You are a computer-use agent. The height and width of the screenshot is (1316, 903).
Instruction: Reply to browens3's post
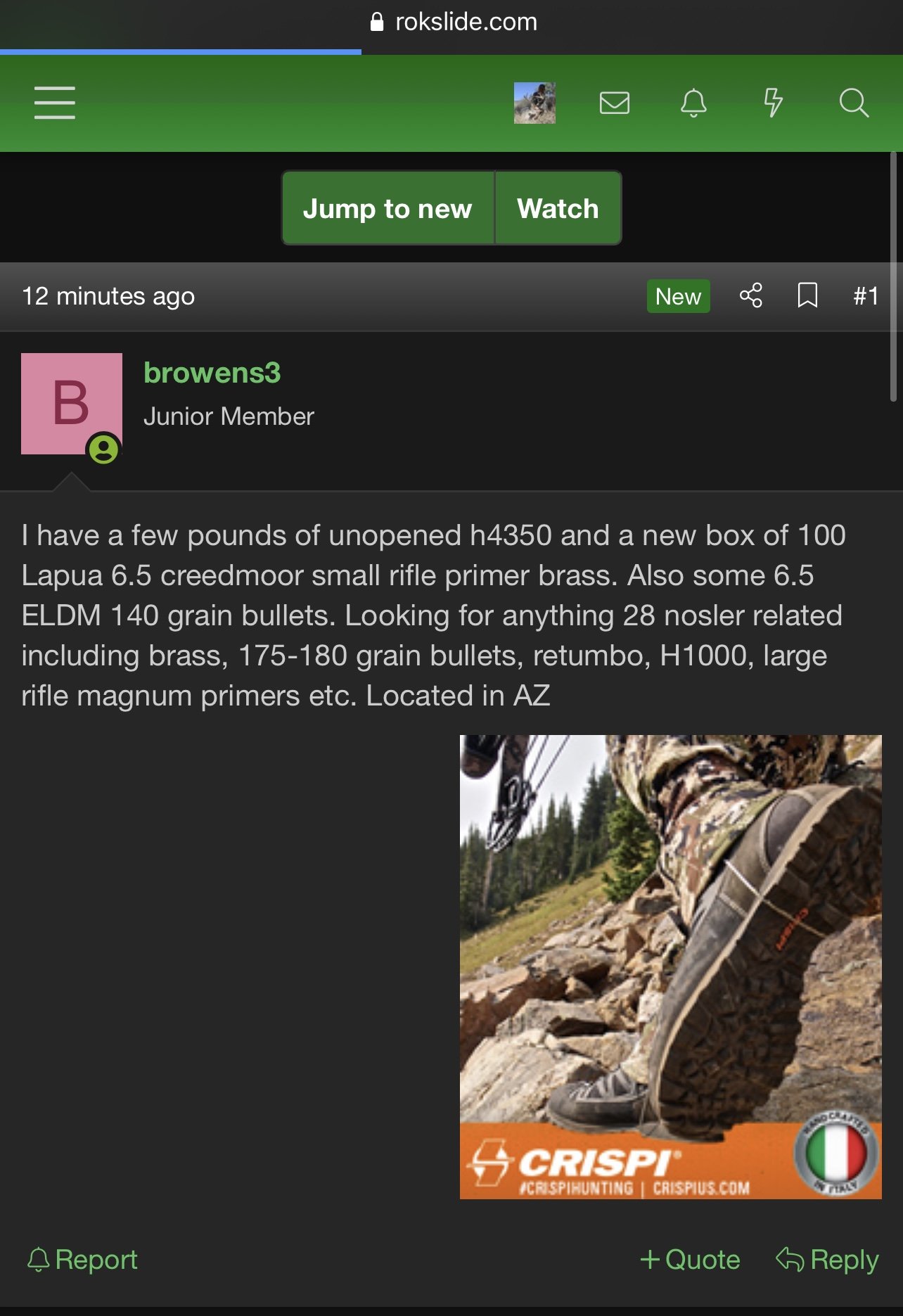[827, 1259]
